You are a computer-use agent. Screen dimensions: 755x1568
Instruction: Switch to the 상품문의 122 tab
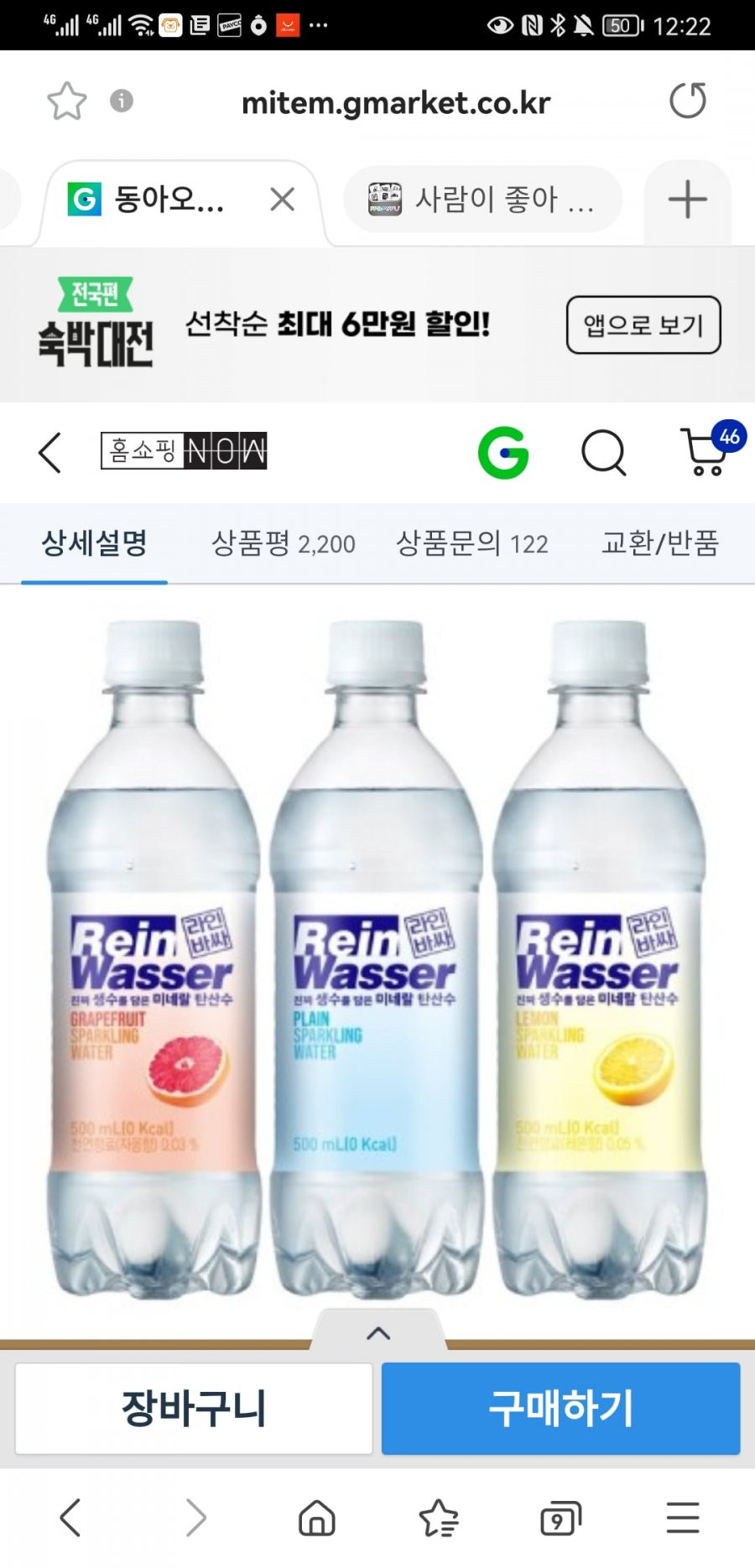472,543
